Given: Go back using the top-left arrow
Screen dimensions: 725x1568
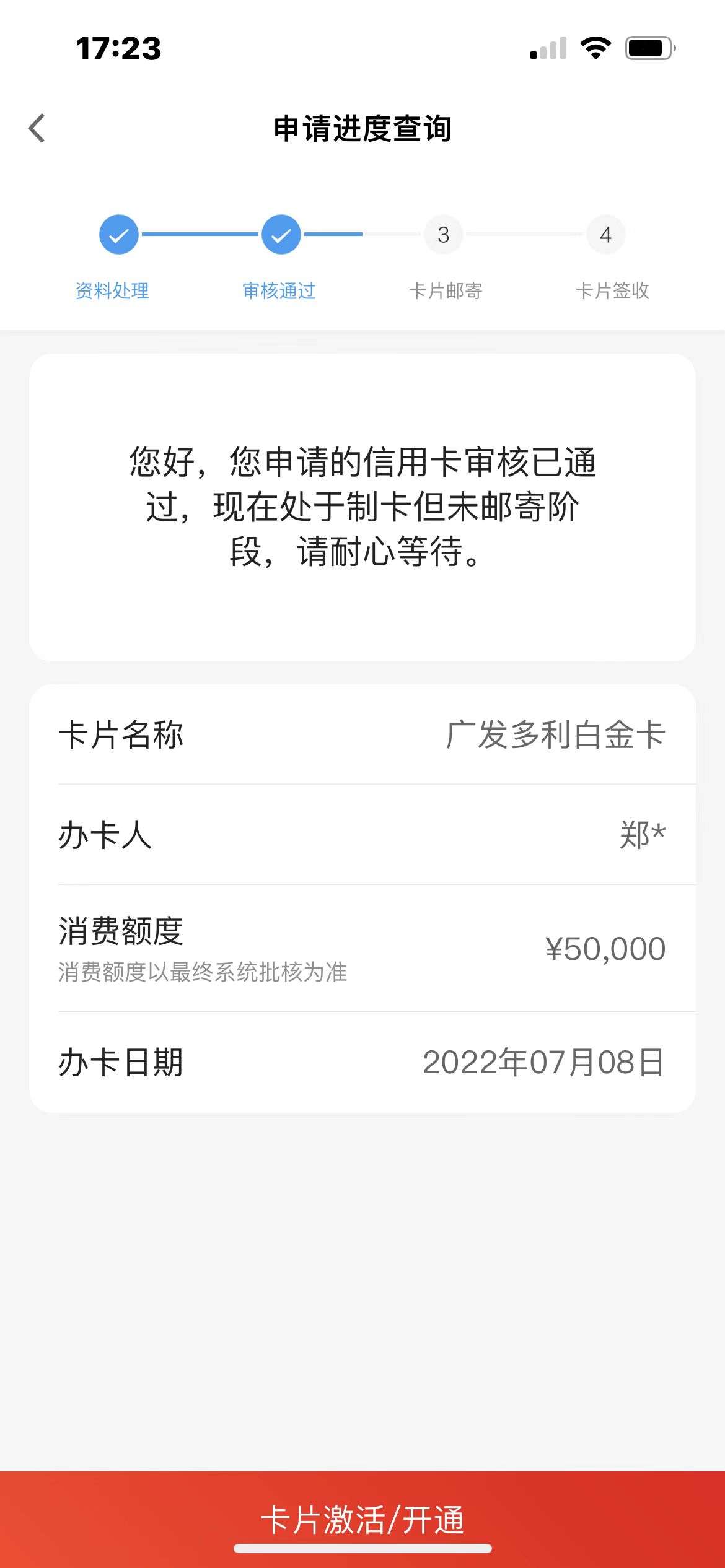Looking at the screenshot, I should tap(37, 128).
